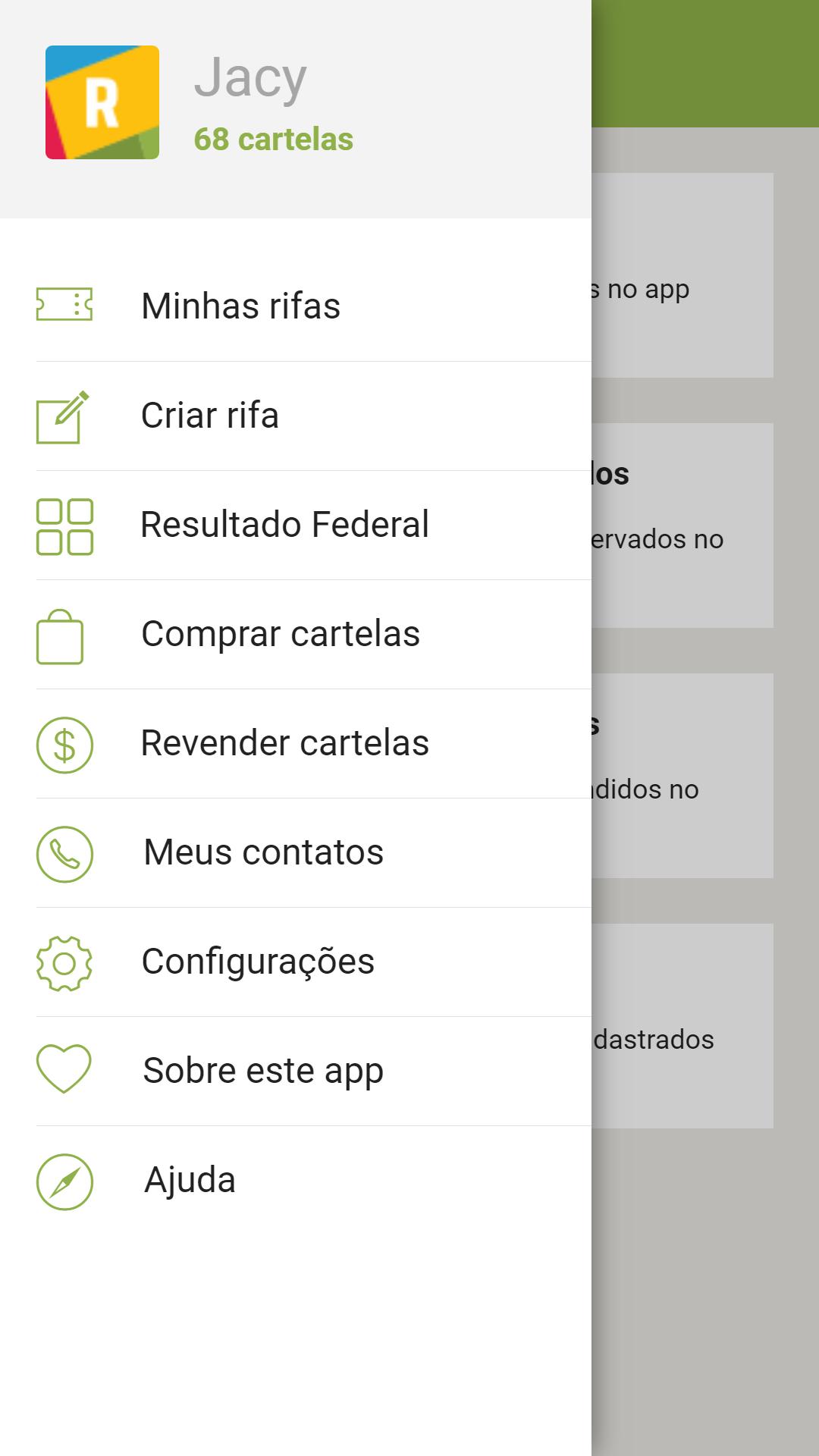819x1456 pixels.
Task: Open the grid icon next to Resultado Federal
Action: (65, 523)
